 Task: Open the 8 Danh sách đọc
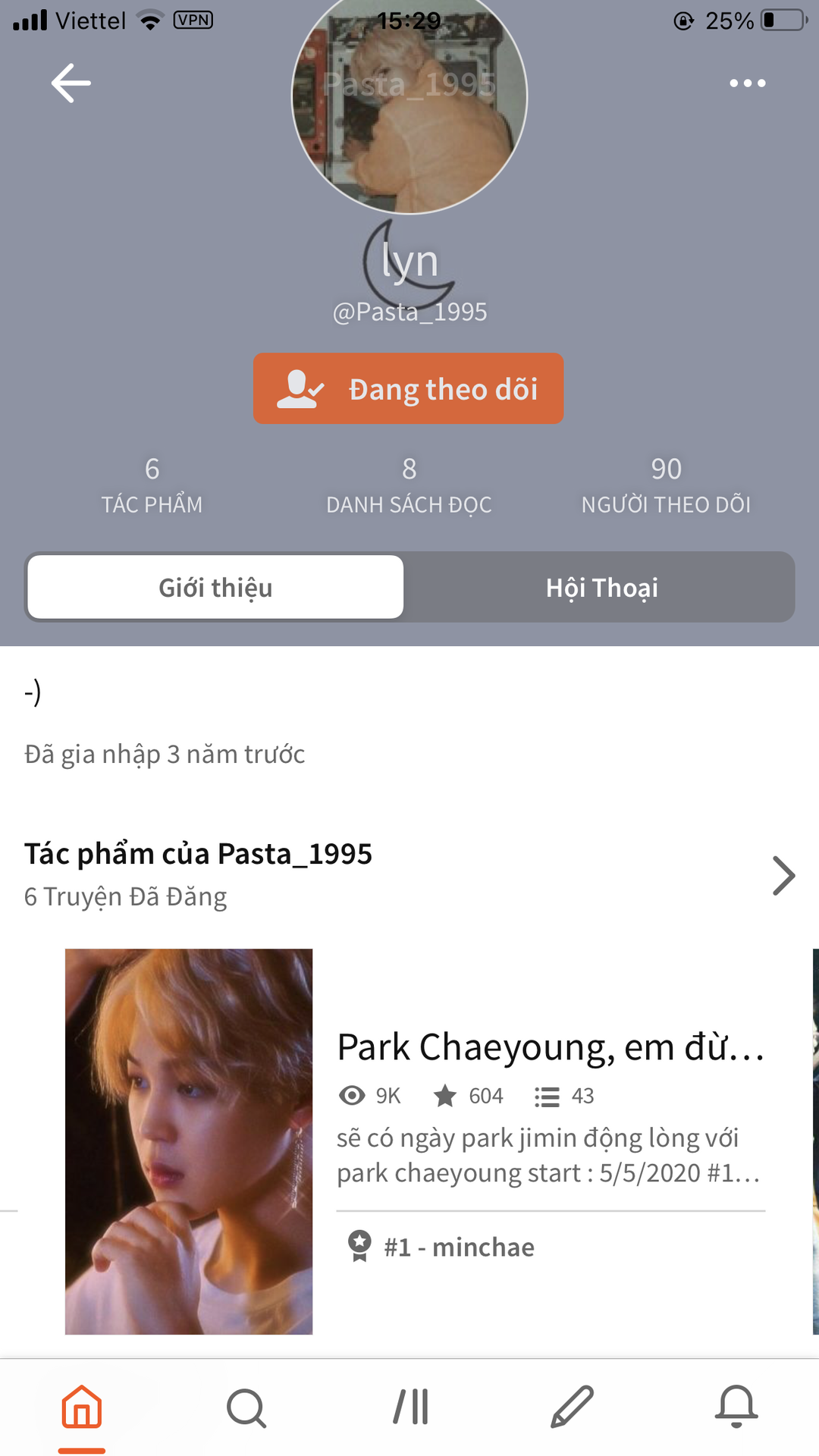coord(409,485)
